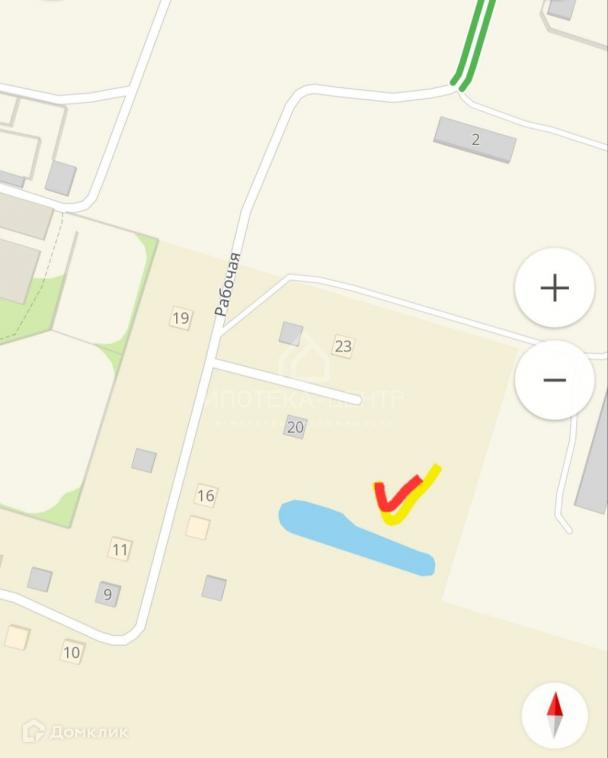Tap the compass to reset north
The image size is (608, 758).
555,715
